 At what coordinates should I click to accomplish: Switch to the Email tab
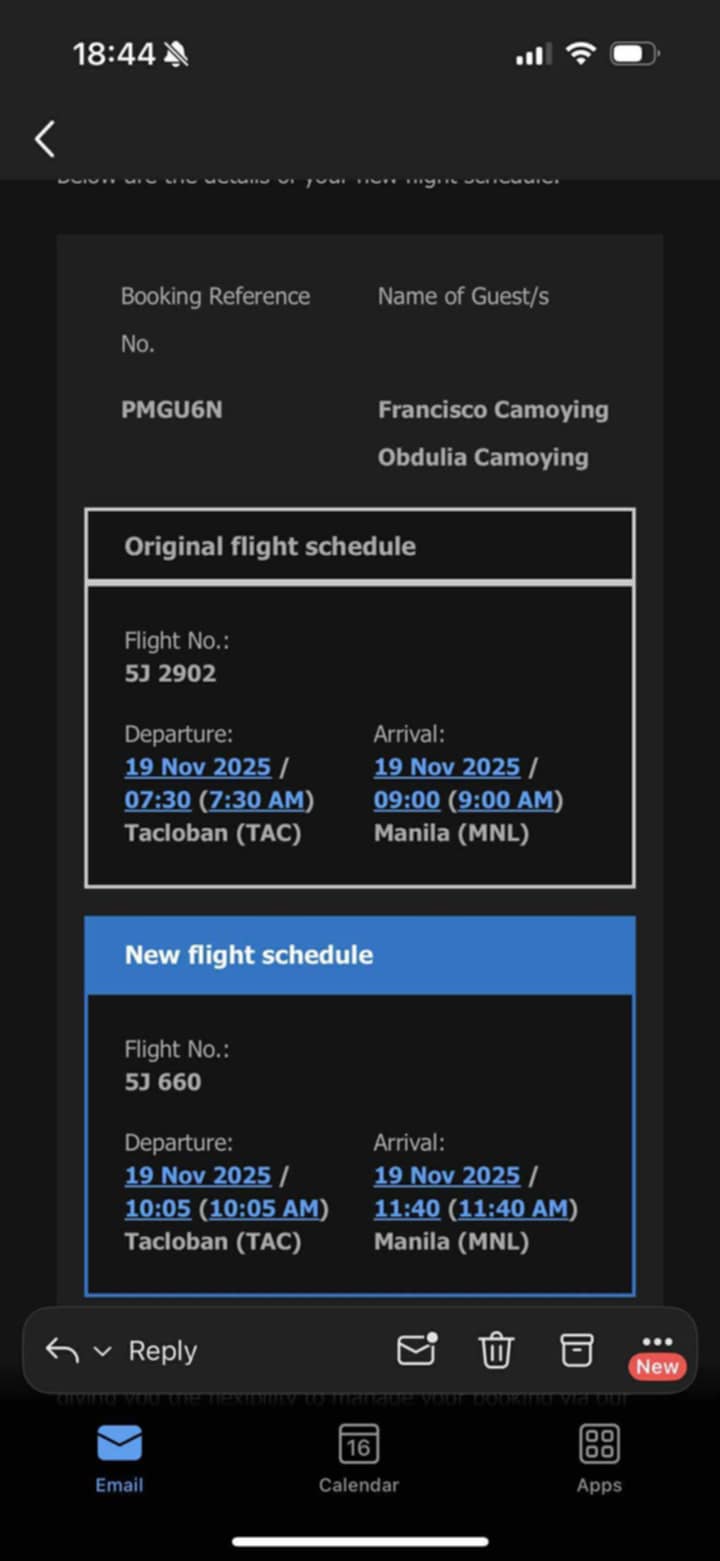(x=119, y=1457)
